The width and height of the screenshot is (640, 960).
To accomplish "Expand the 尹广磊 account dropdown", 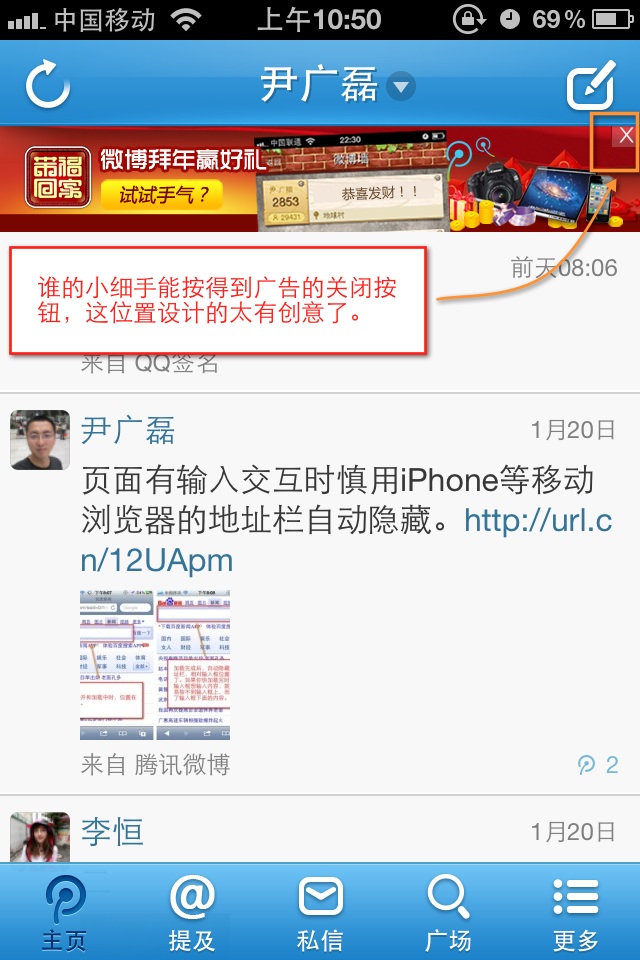I will (x=401, y=86).
